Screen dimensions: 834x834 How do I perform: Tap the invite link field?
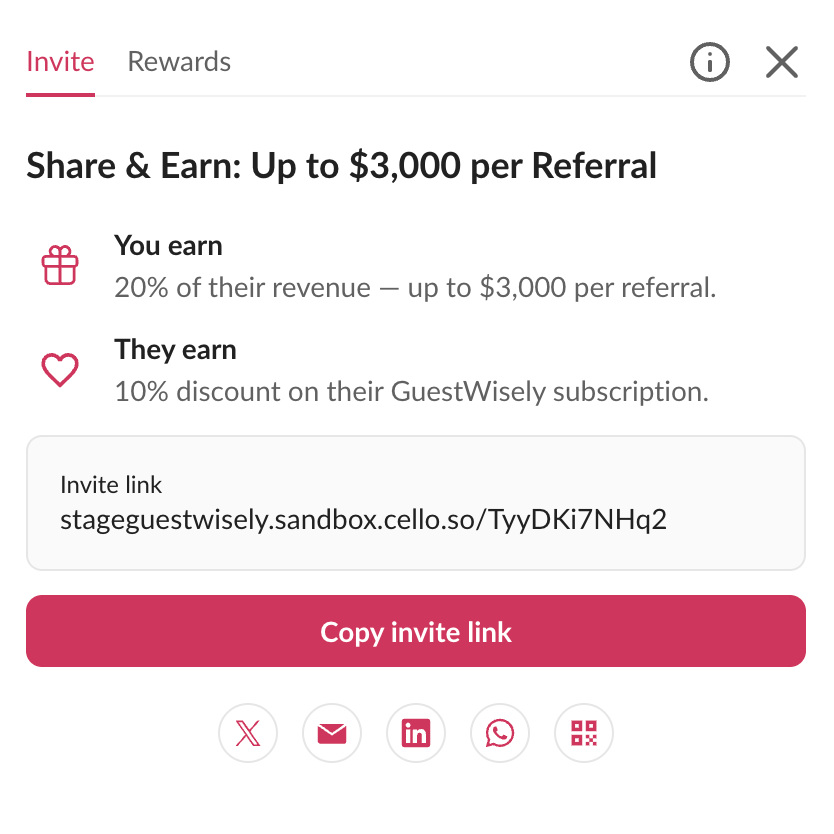(x=416, y=503)
